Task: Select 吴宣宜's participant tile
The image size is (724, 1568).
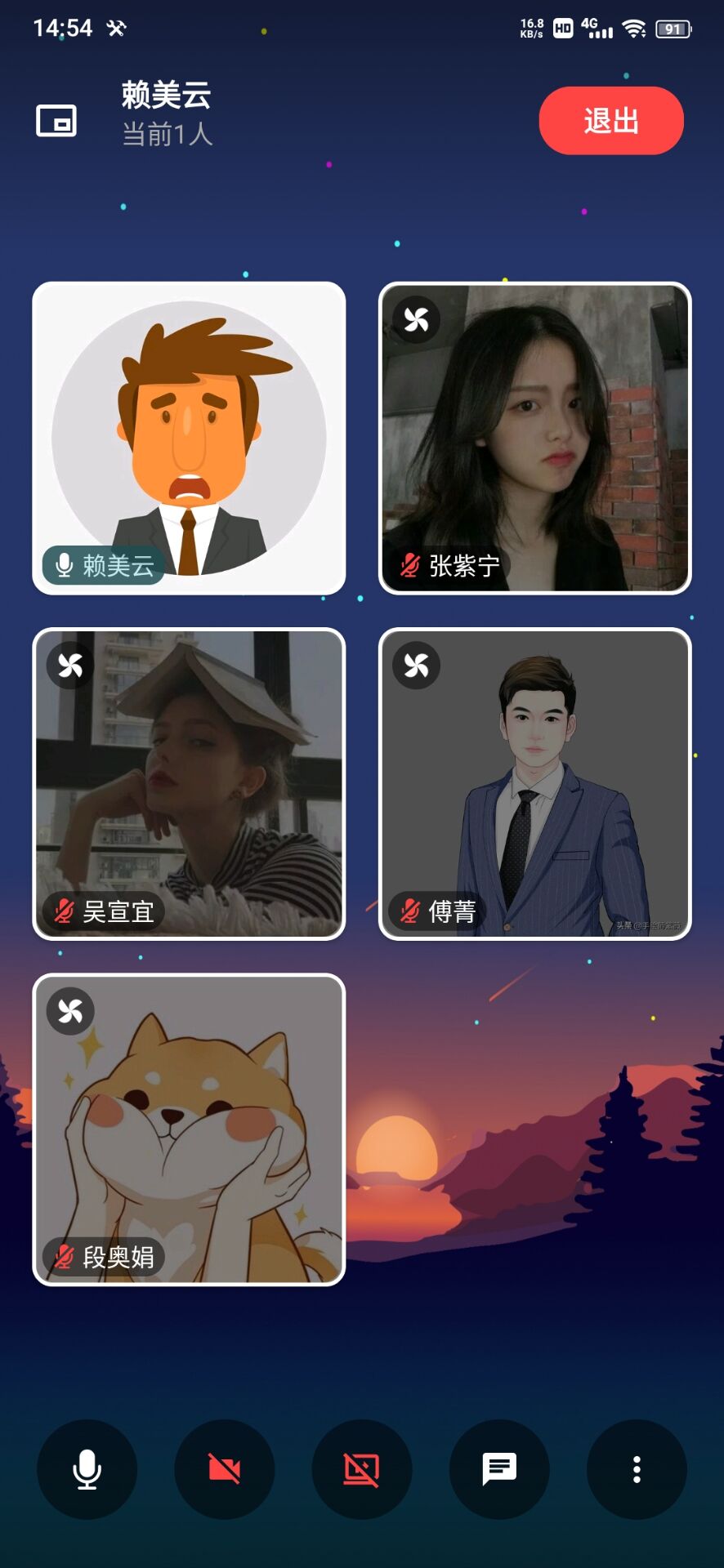Action: [x=189, y=784]
